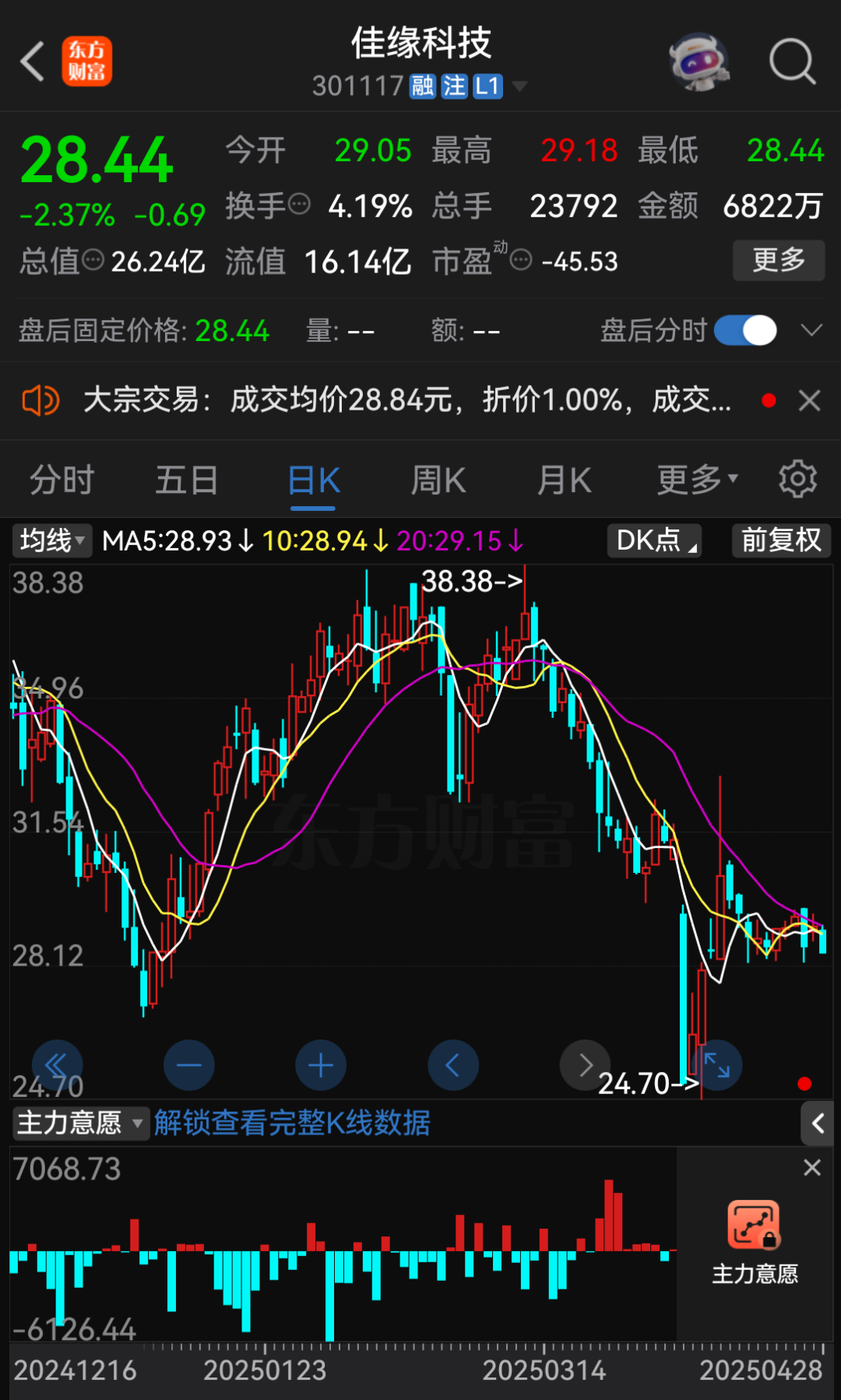Open the 更多 chart period dropdown
This screenshot has height=1400, width=841.
tap(697, 480)
